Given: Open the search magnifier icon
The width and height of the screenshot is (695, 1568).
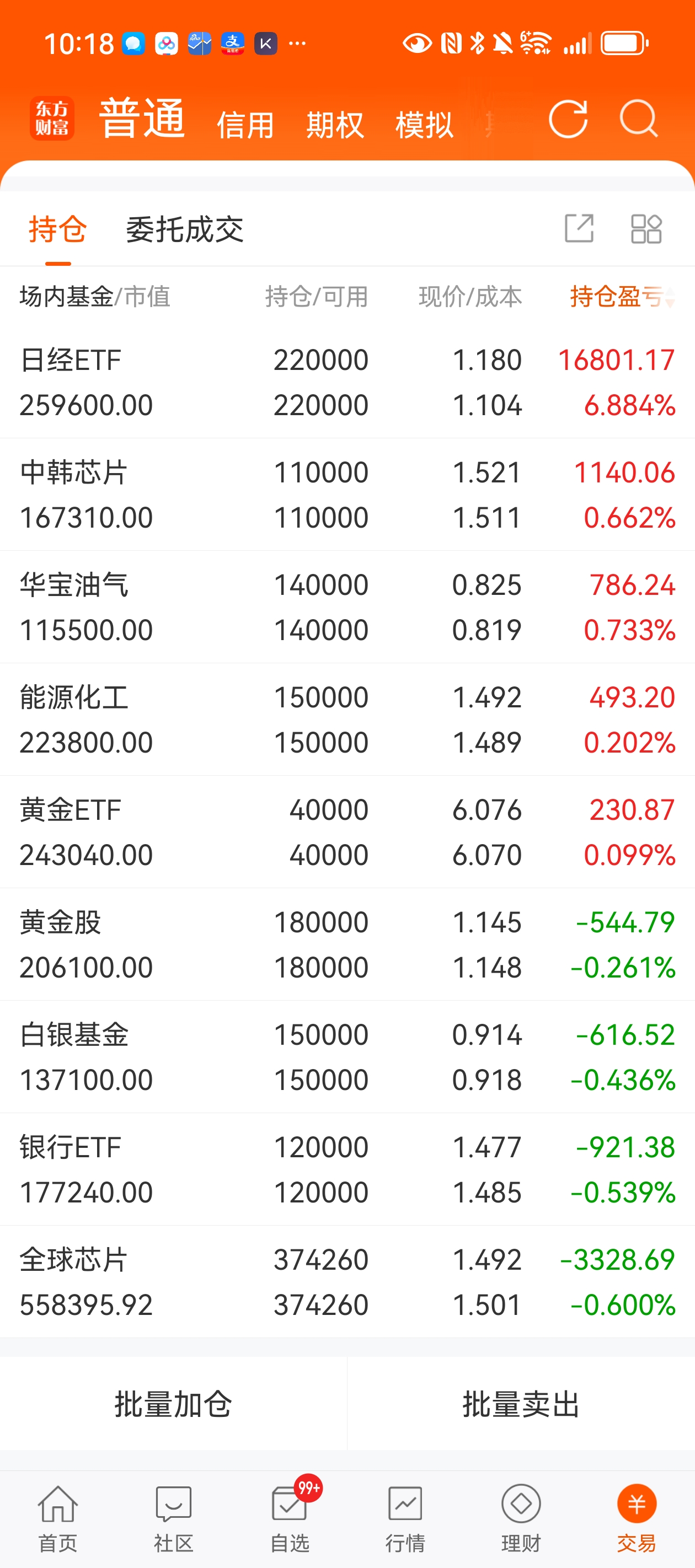Looking at the screenshot, I should click(639, 119).
